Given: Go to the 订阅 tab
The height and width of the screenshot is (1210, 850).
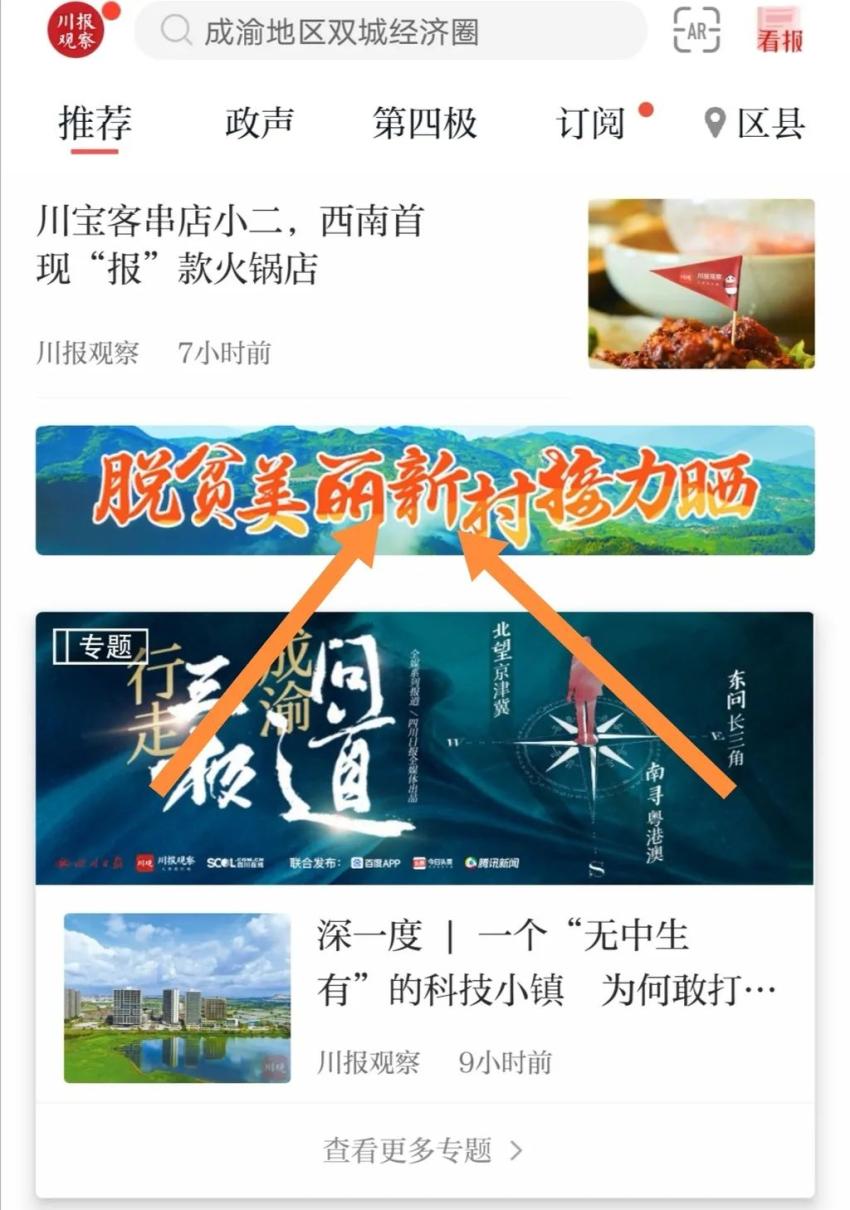Looking at the screenshot, I should pyautogui.click(x=591, y=124).
